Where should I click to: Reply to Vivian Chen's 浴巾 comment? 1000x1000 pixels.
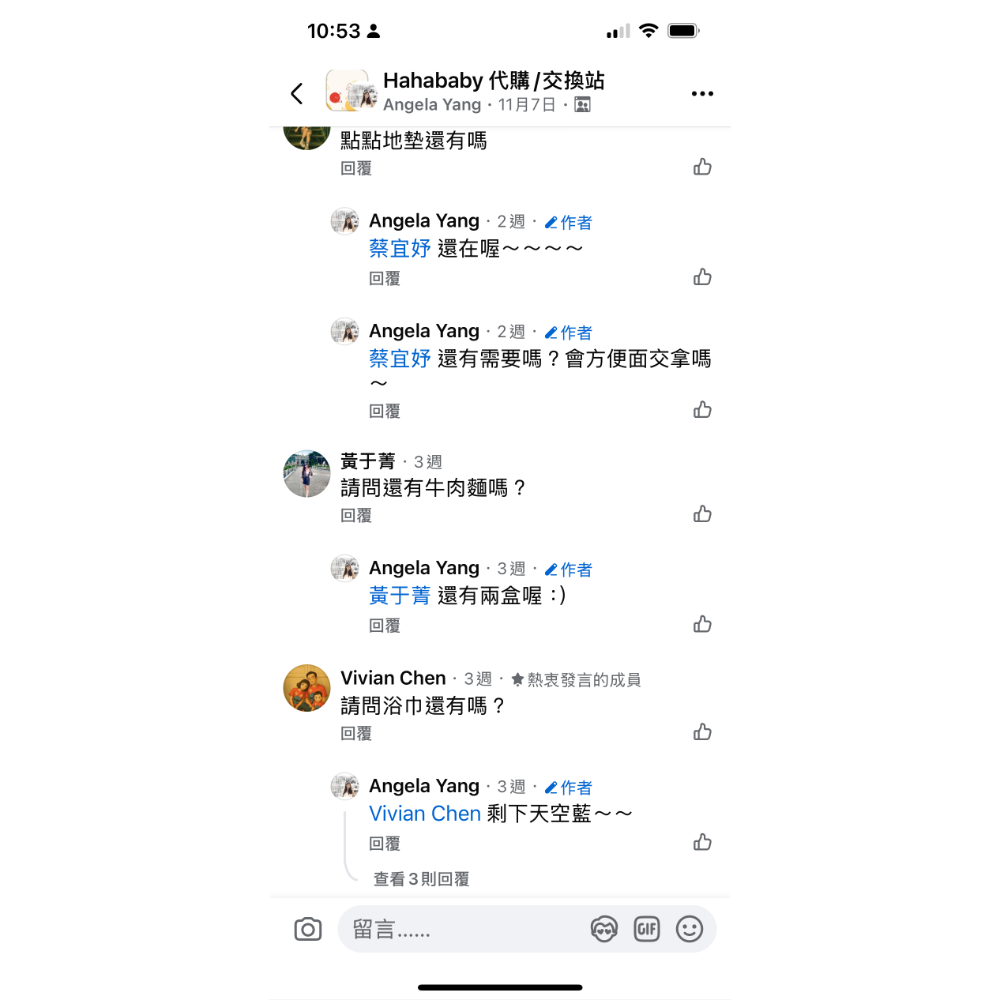point(356,734)
